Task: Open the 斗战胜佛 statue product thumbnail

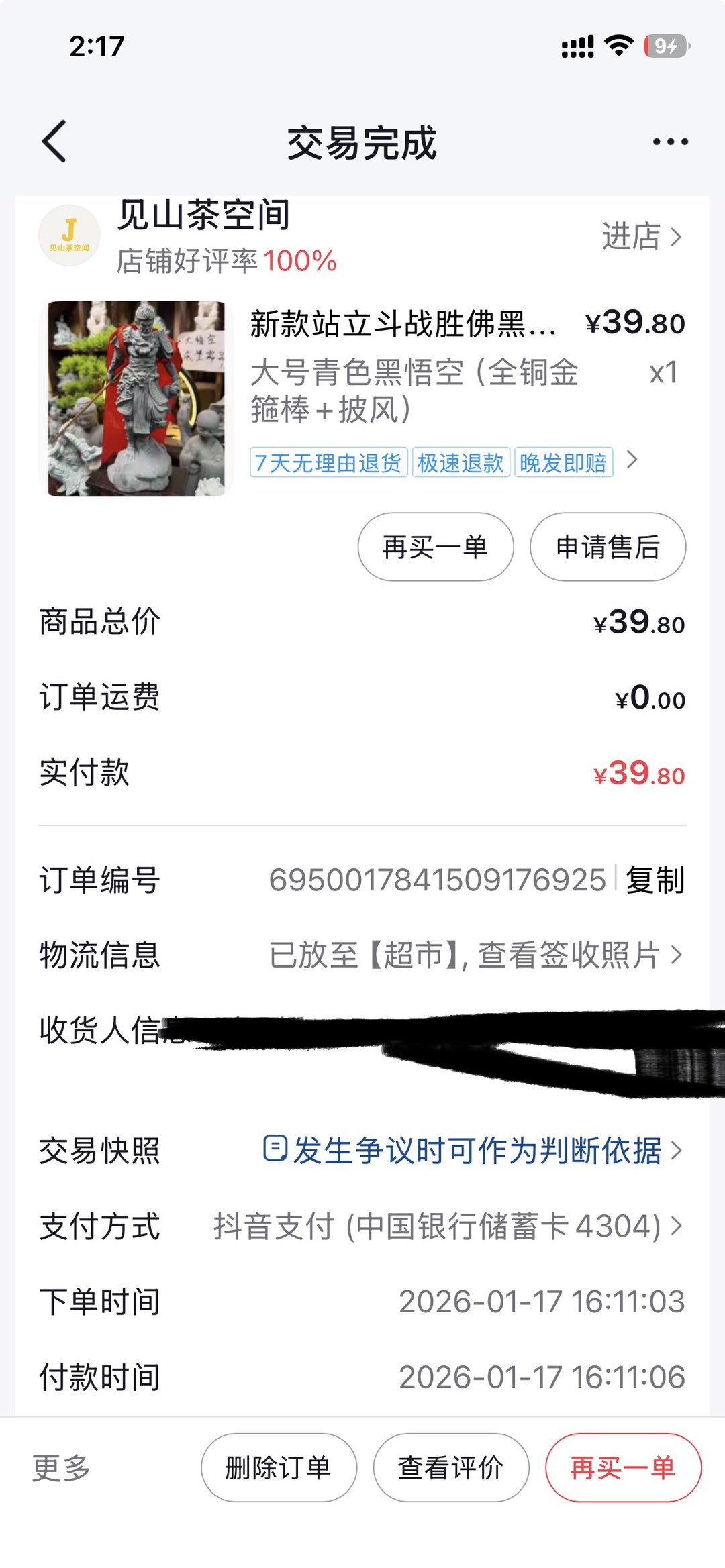Action: coord(136,399)
